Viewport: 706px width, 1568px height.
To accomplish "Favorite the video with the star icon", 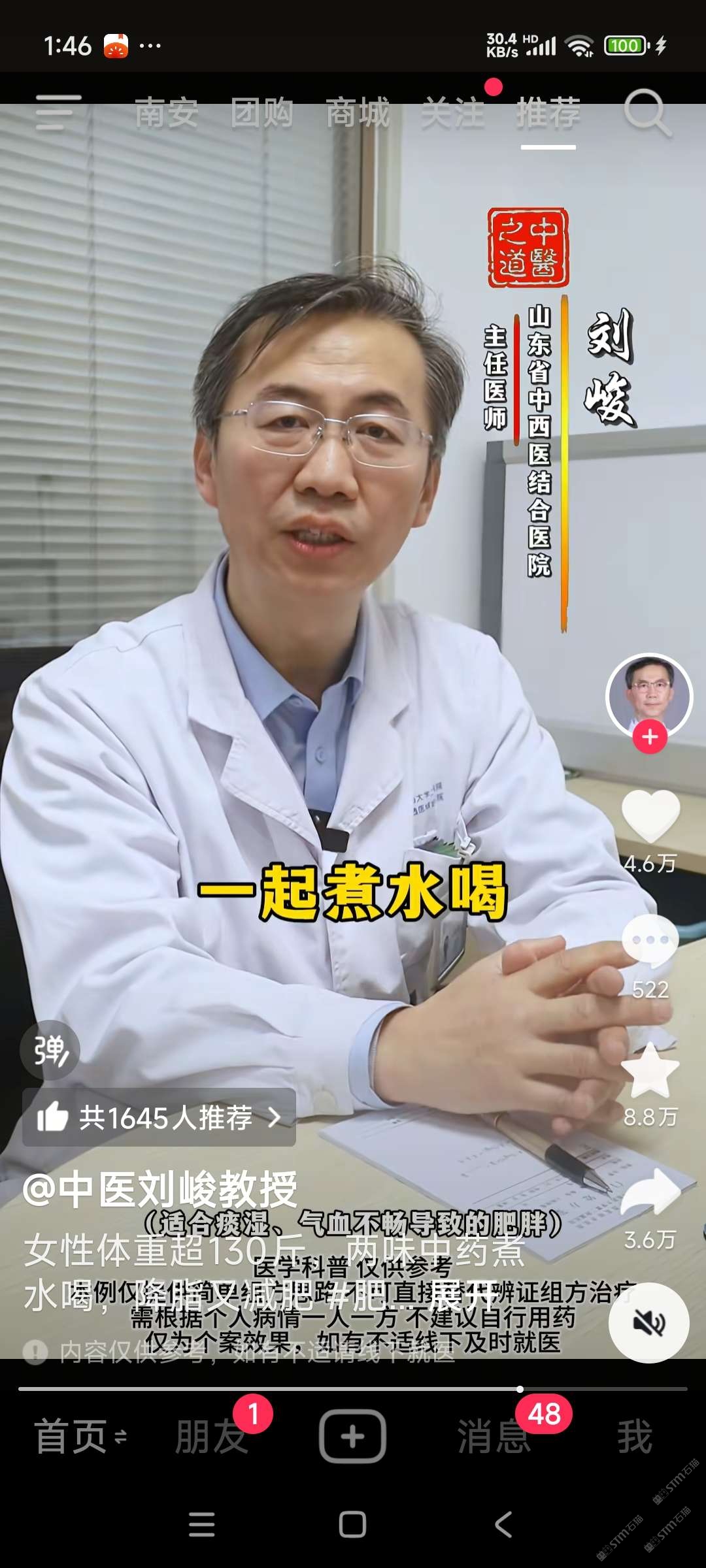I will [x=650, y=1070].
